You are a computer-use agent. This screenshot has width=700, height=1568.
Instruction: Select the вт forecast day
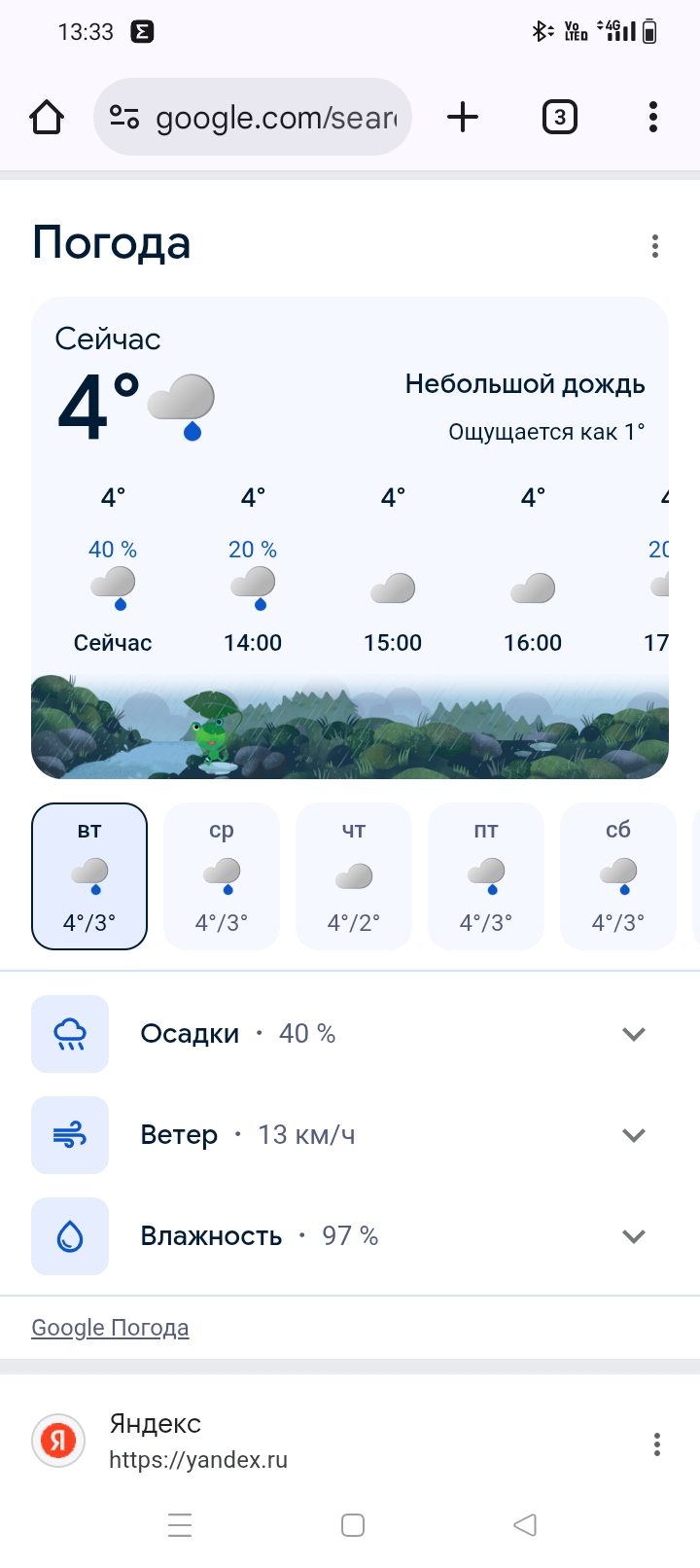(x=89, y=876)
